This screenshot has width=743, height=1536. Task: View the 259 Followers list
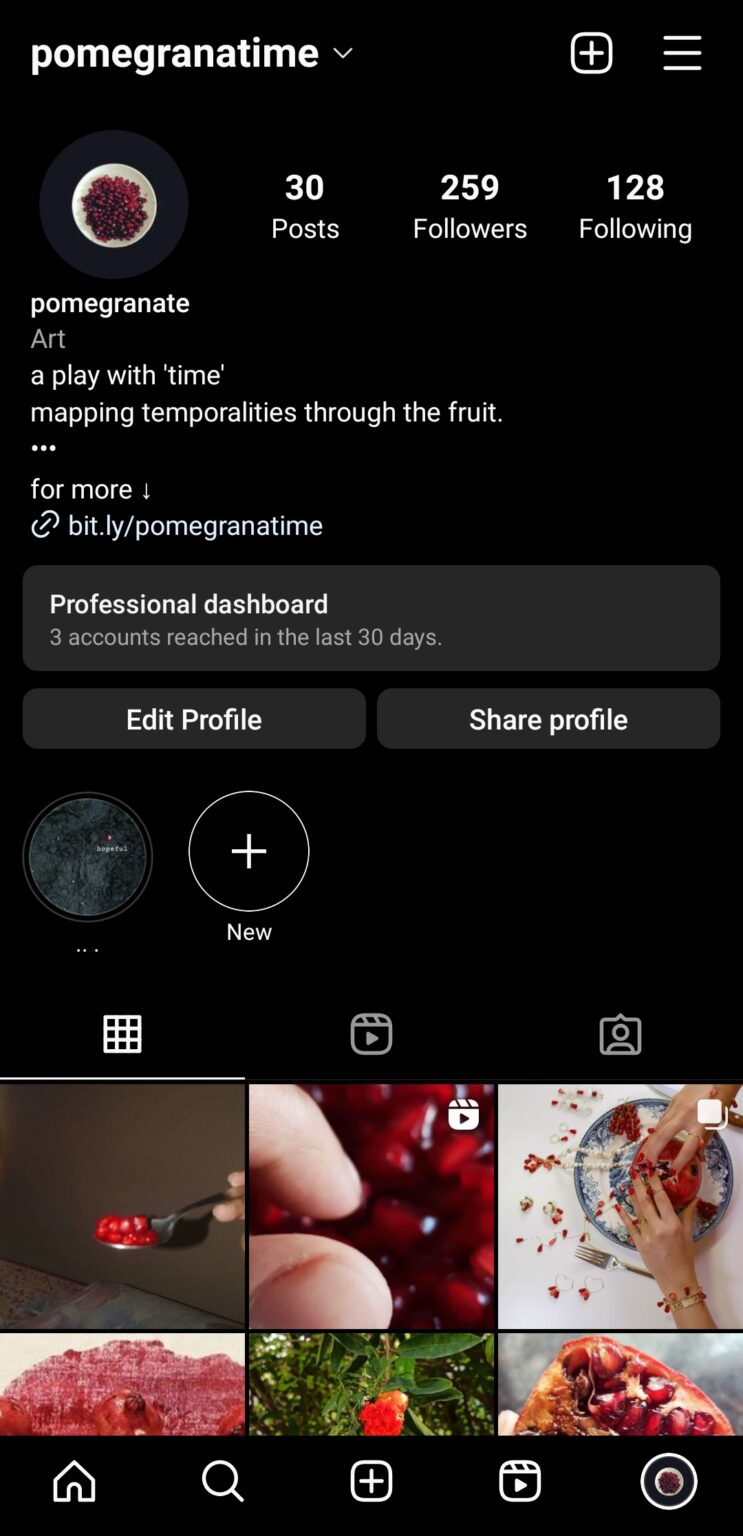pyautogui.click(x=469, y=205)
